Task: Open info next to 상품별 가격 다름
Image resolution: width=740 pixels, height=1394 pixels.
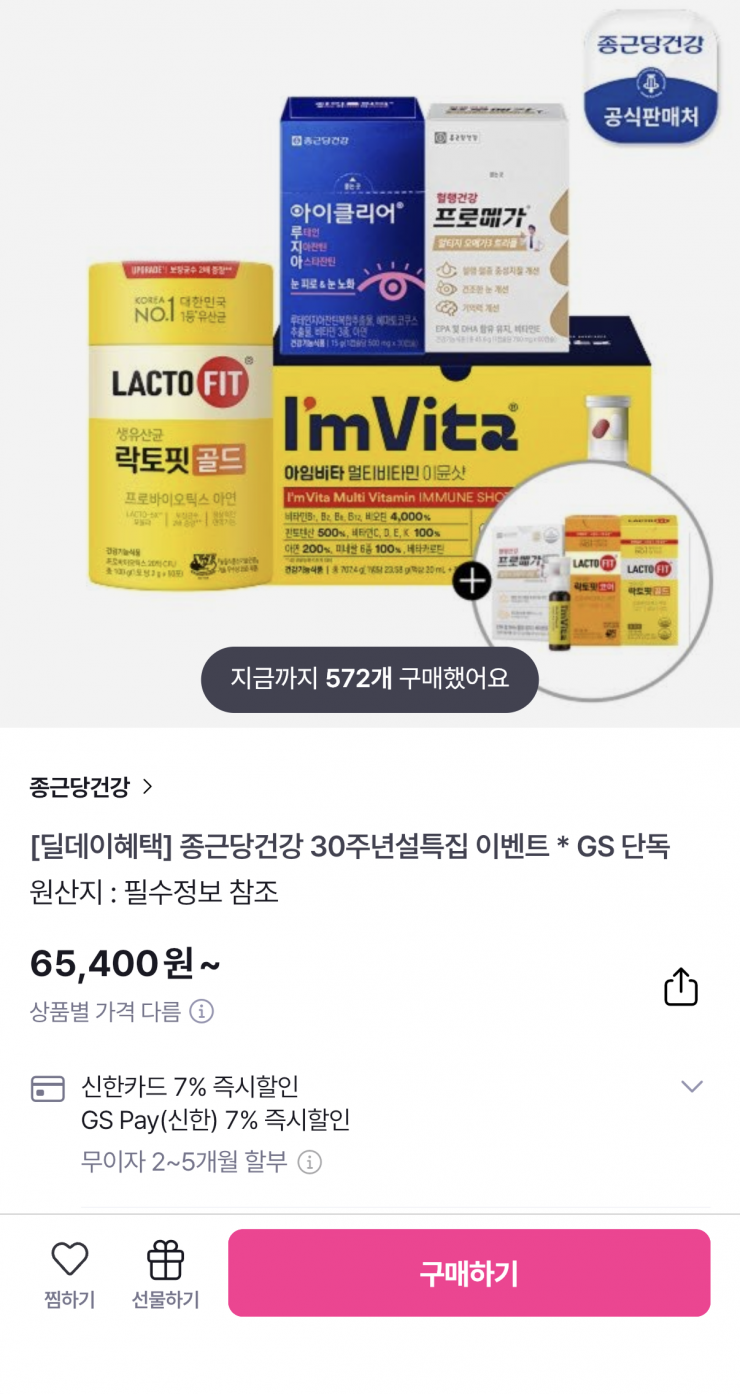Action: coord(202,1012)
